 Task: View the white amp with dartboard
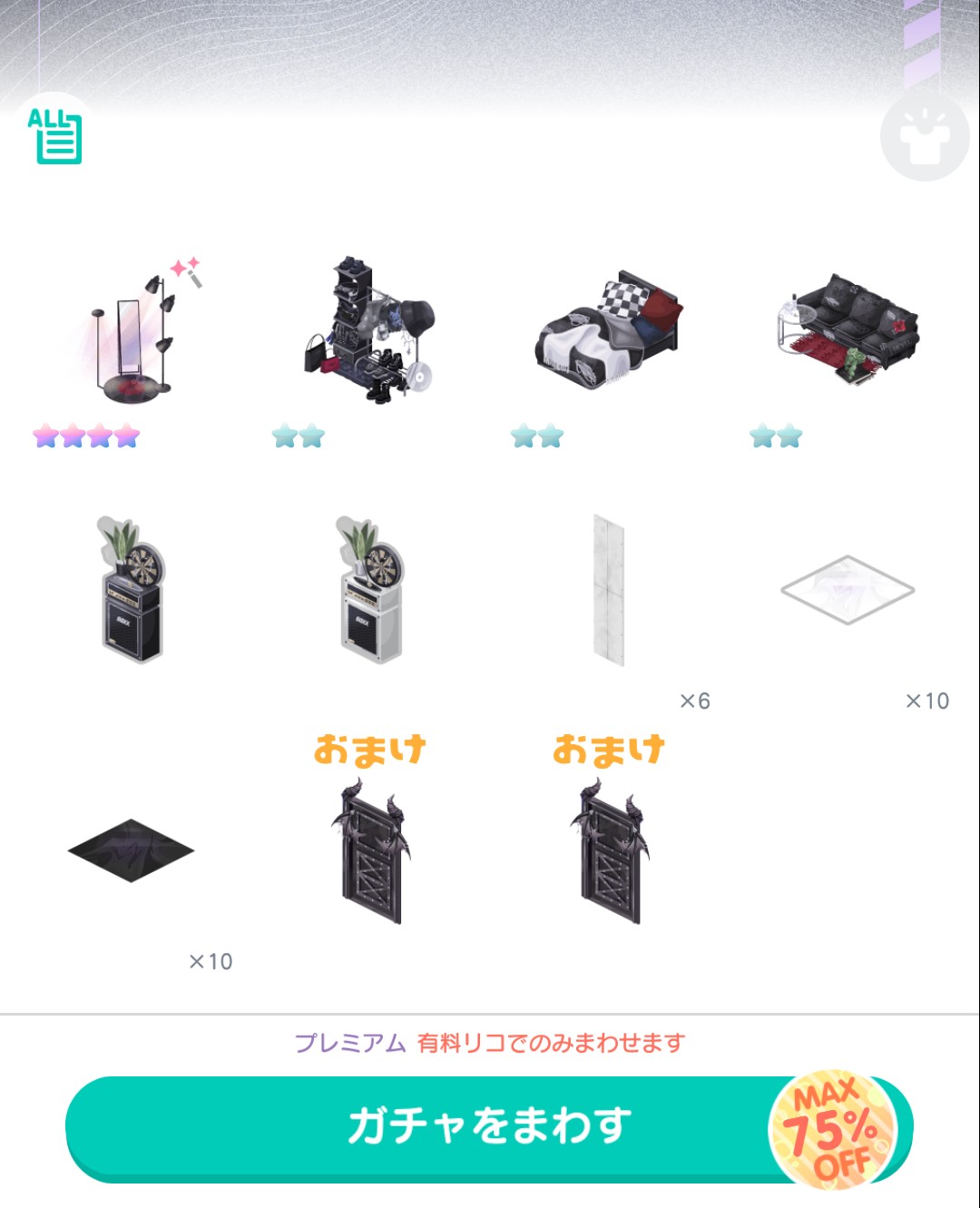369,590
